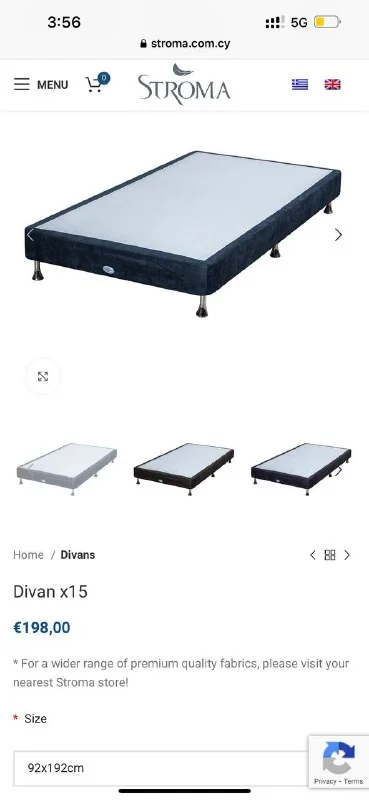The height and width of the screenshot is (800, 369).
Task: Go to the Stroma homepage logo
Action: click(184, 84)
